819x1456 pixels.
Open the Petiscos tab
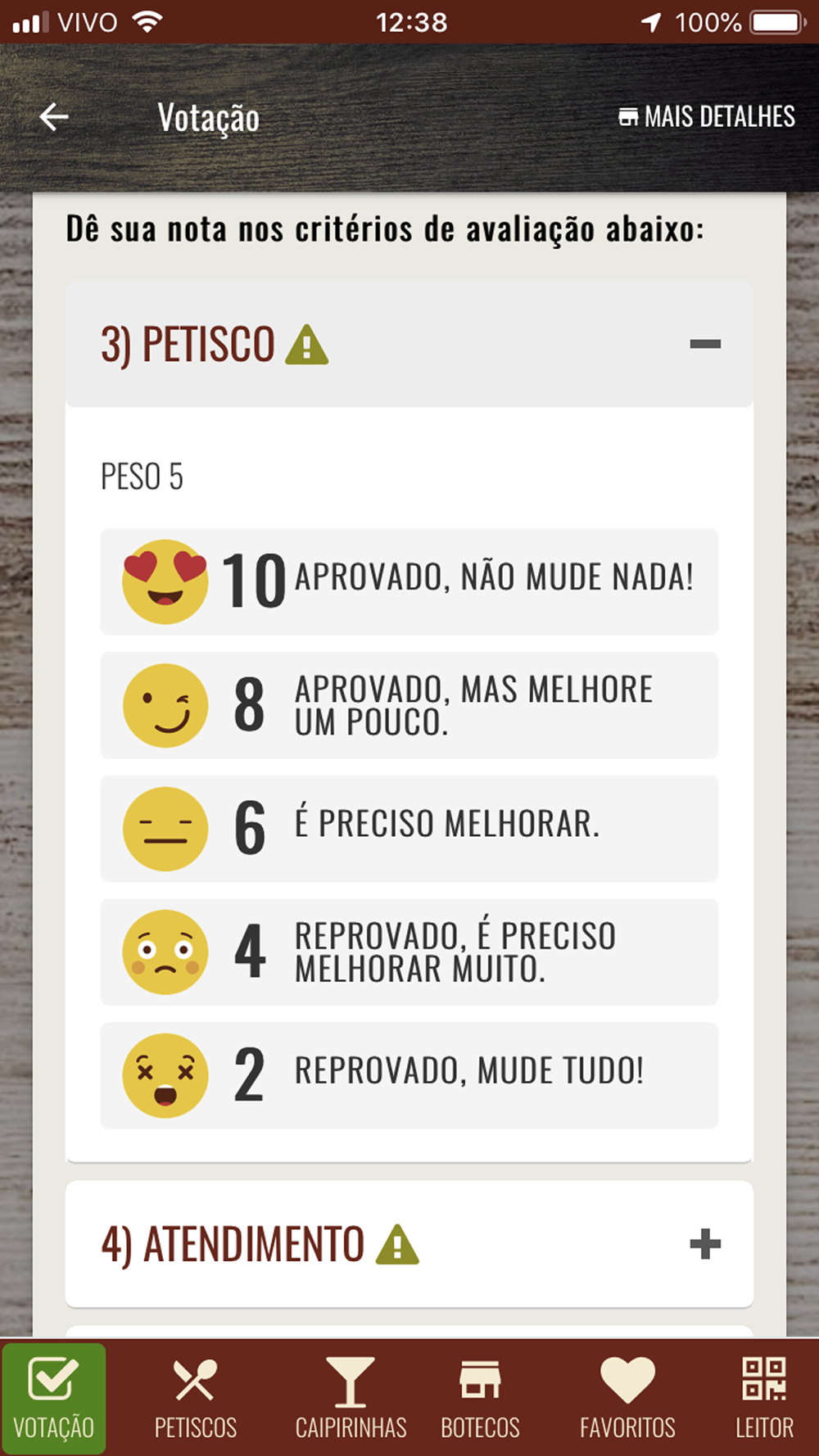pyautogui.click(x=195, y=1398)
